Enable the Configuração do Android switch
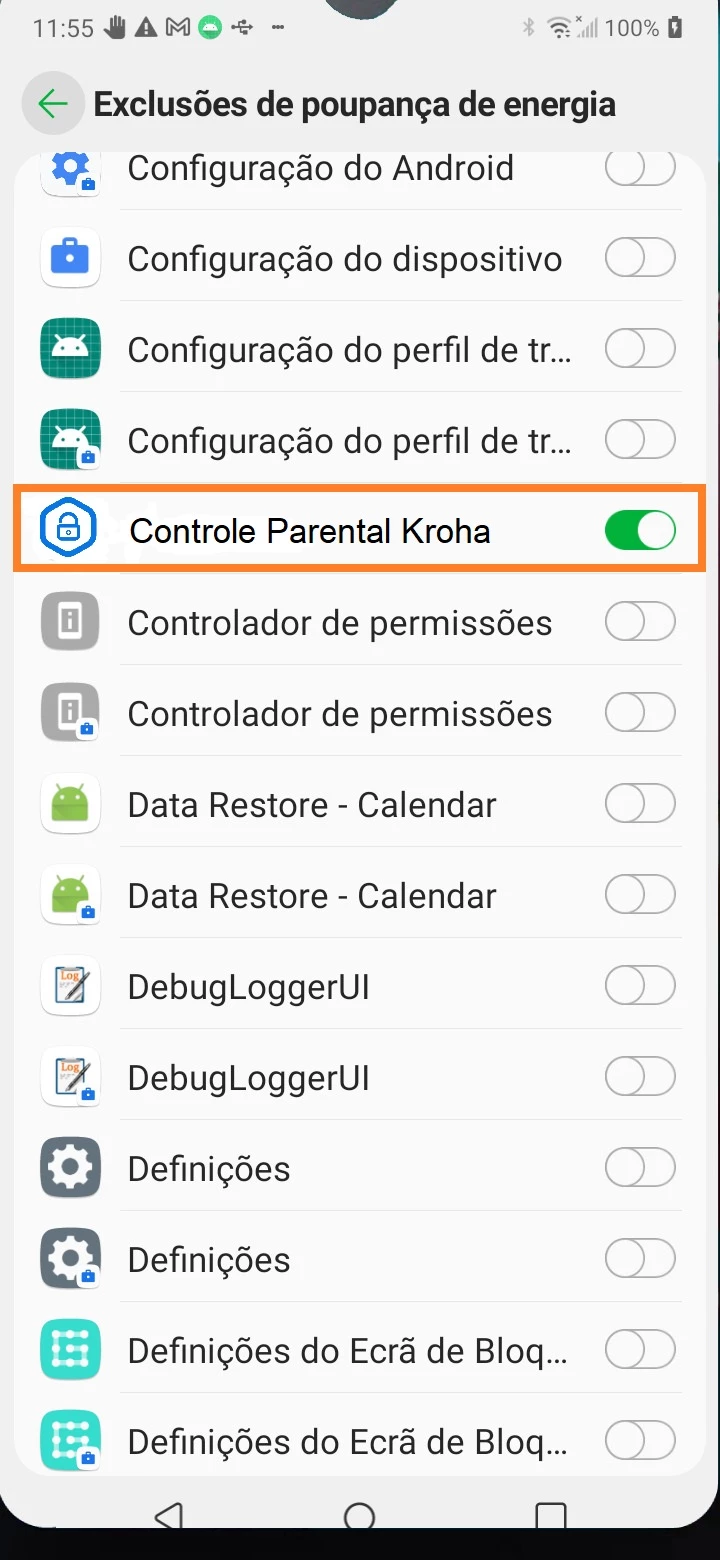The height and width of the screenshot is (1560, 720). [x=640, y=168]
